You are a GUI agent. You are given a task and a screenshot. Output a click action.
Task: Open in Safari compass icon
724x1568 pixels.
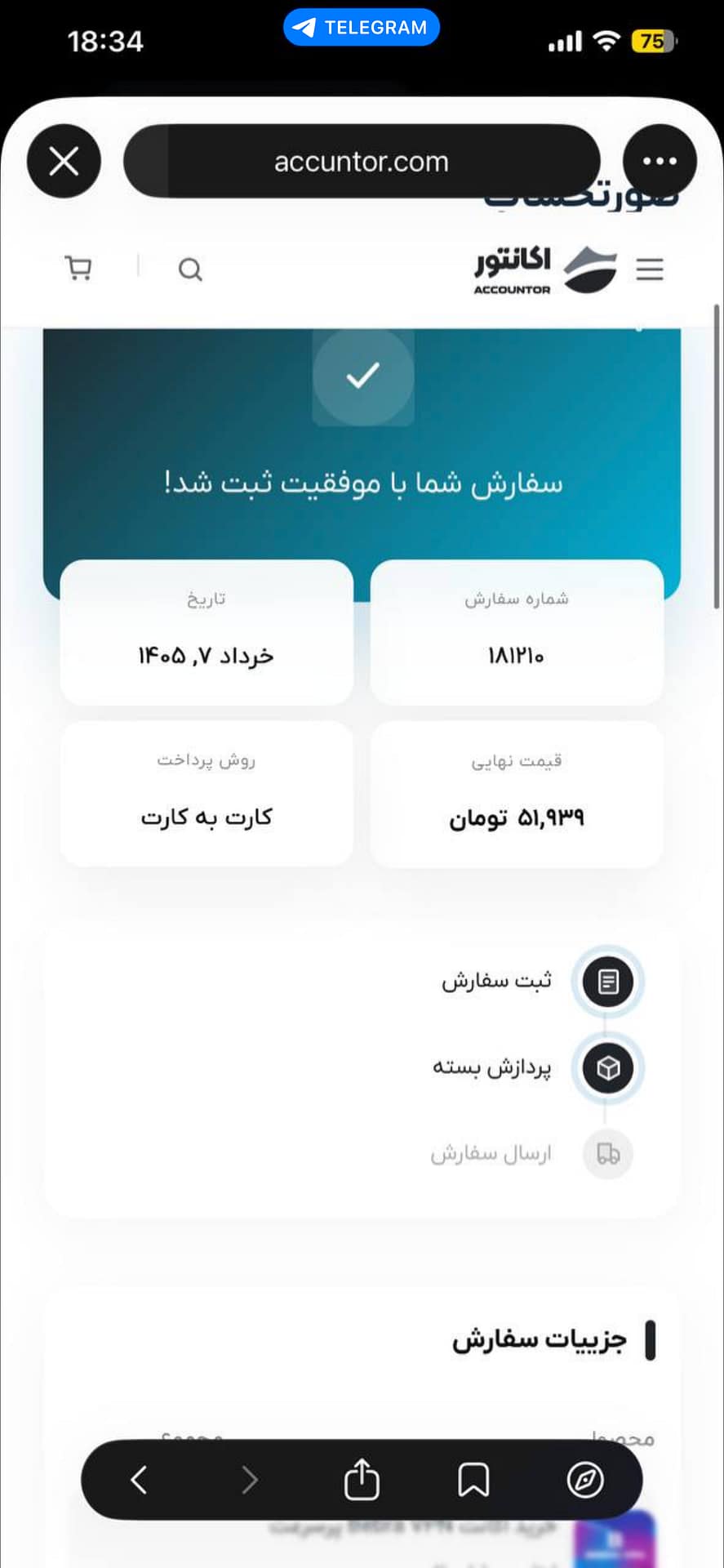coord(585,1479)
